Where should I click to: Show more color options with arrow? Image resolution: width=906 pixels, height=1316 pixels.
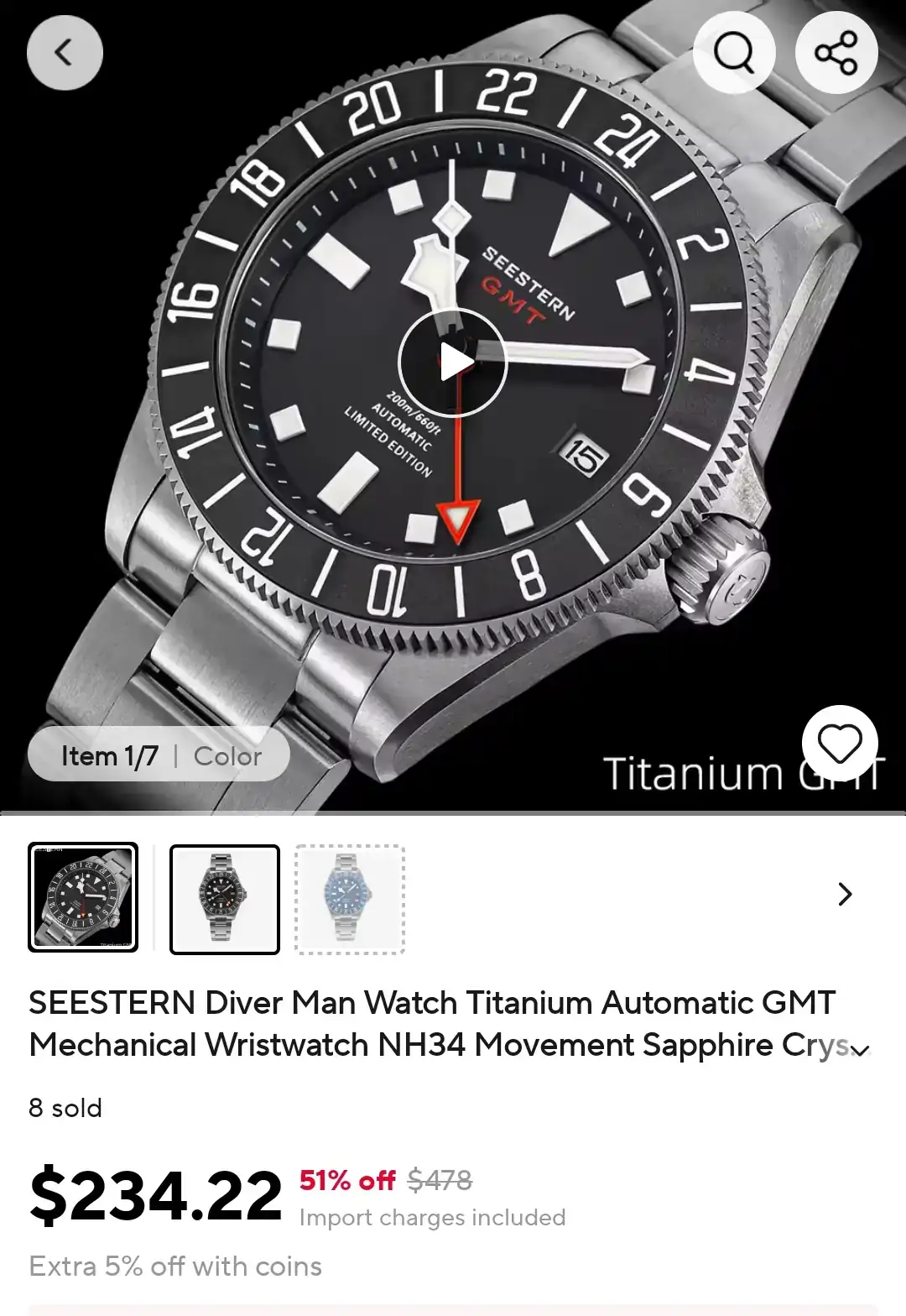(845, 894)
